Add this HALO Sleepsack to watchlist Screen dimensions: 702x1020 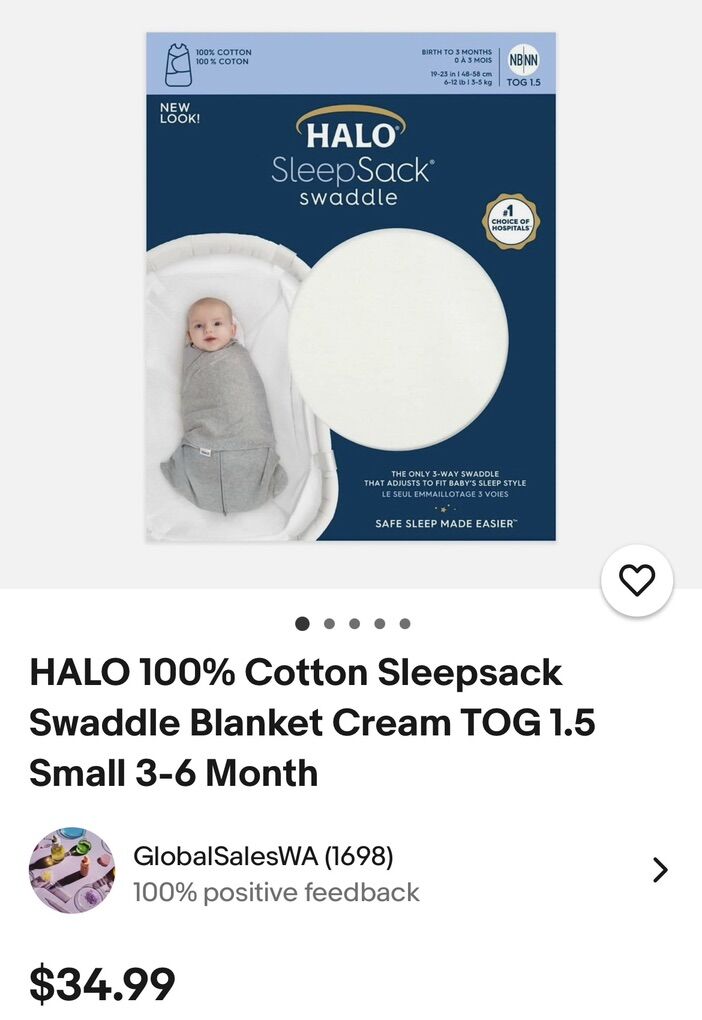[x=637, y=580]
